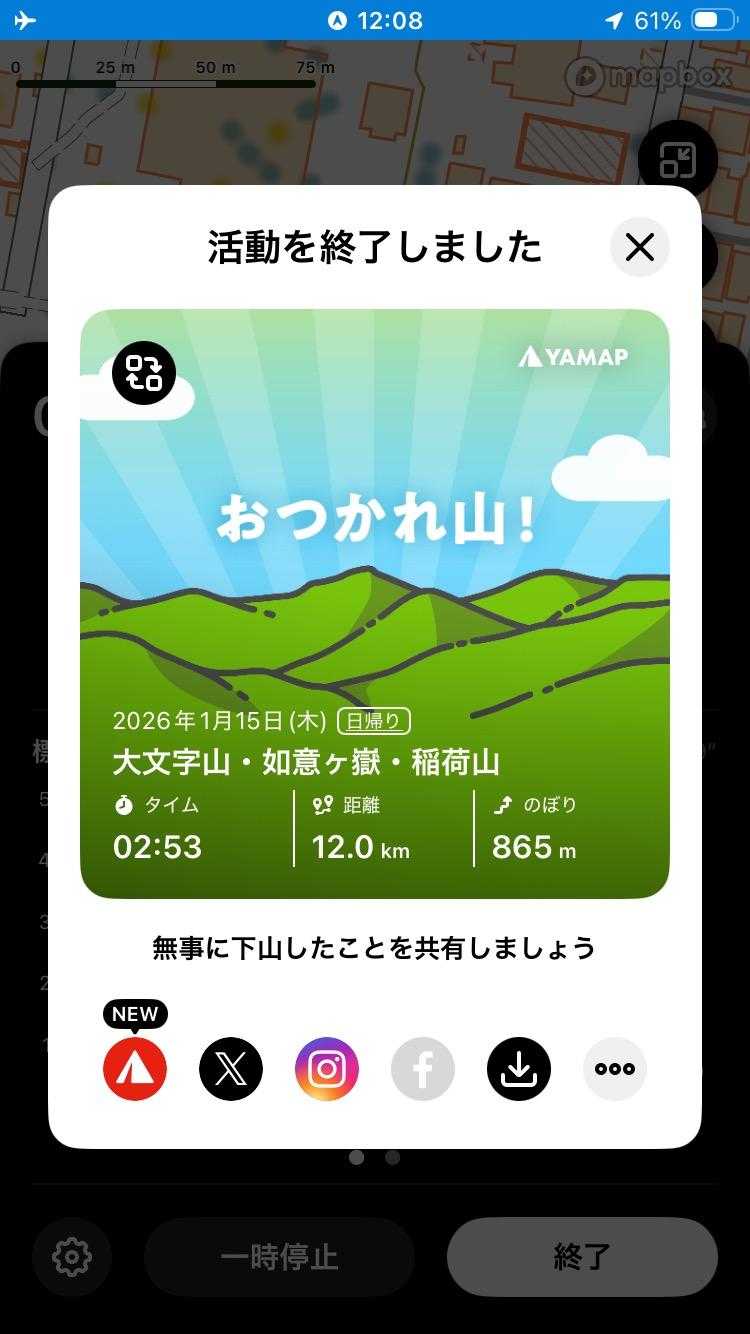The height and width of the screenshot is (1334, 750).
Task: Share the activity on X
Action: [x=231, y=1069]
